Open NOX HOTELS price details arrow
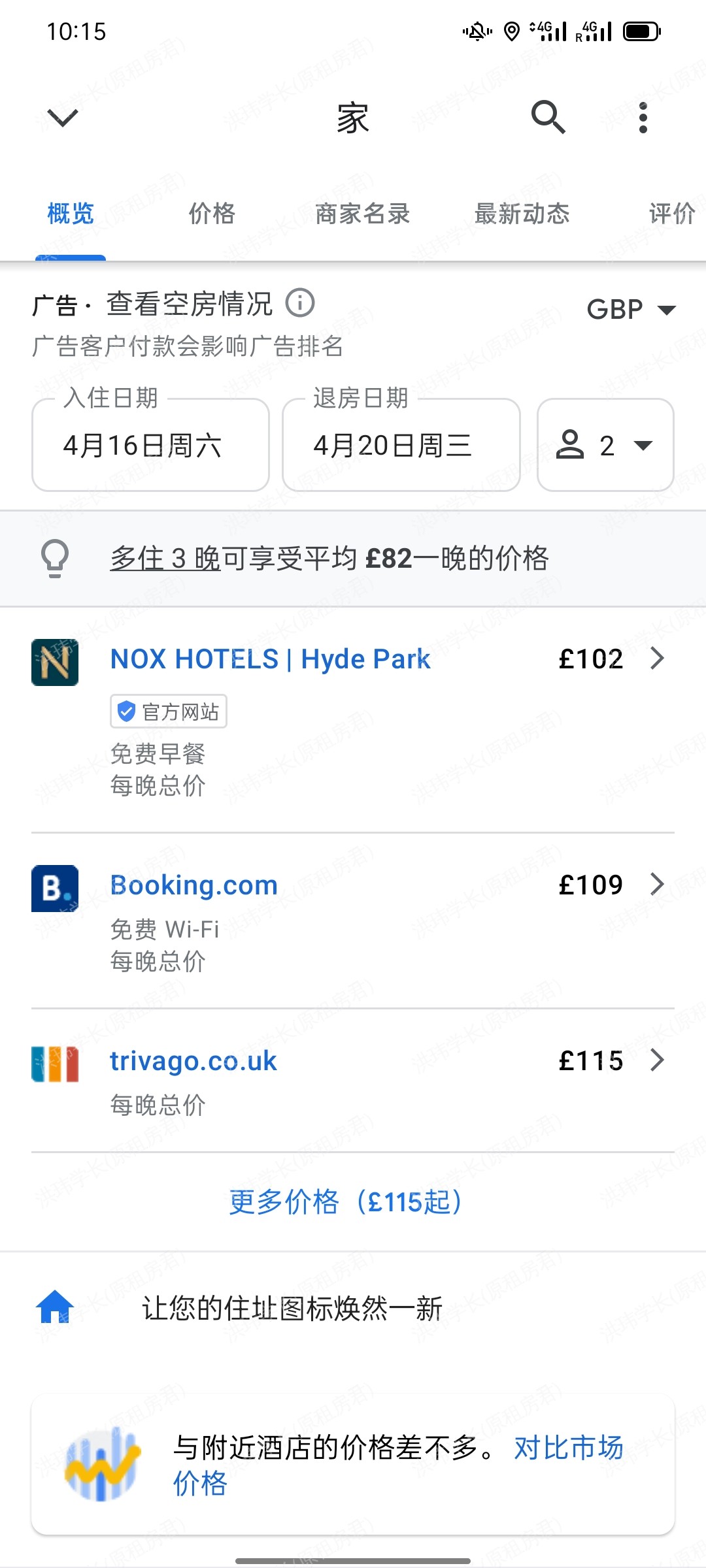 pos(657,659)
